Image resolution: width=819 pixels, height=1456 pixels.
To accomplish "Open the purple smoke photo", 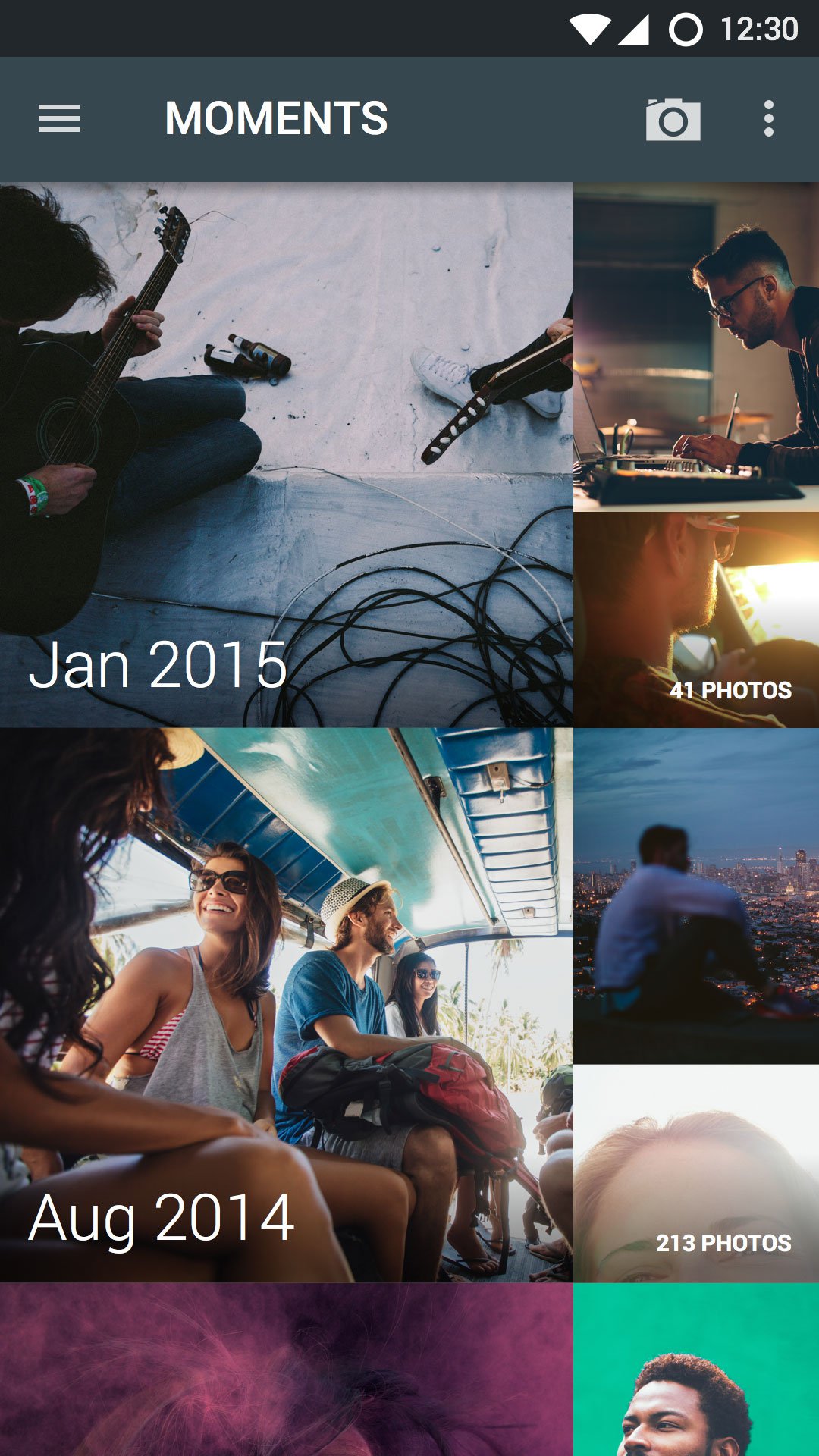I will pyautogui.click(x=286, y=1369).
